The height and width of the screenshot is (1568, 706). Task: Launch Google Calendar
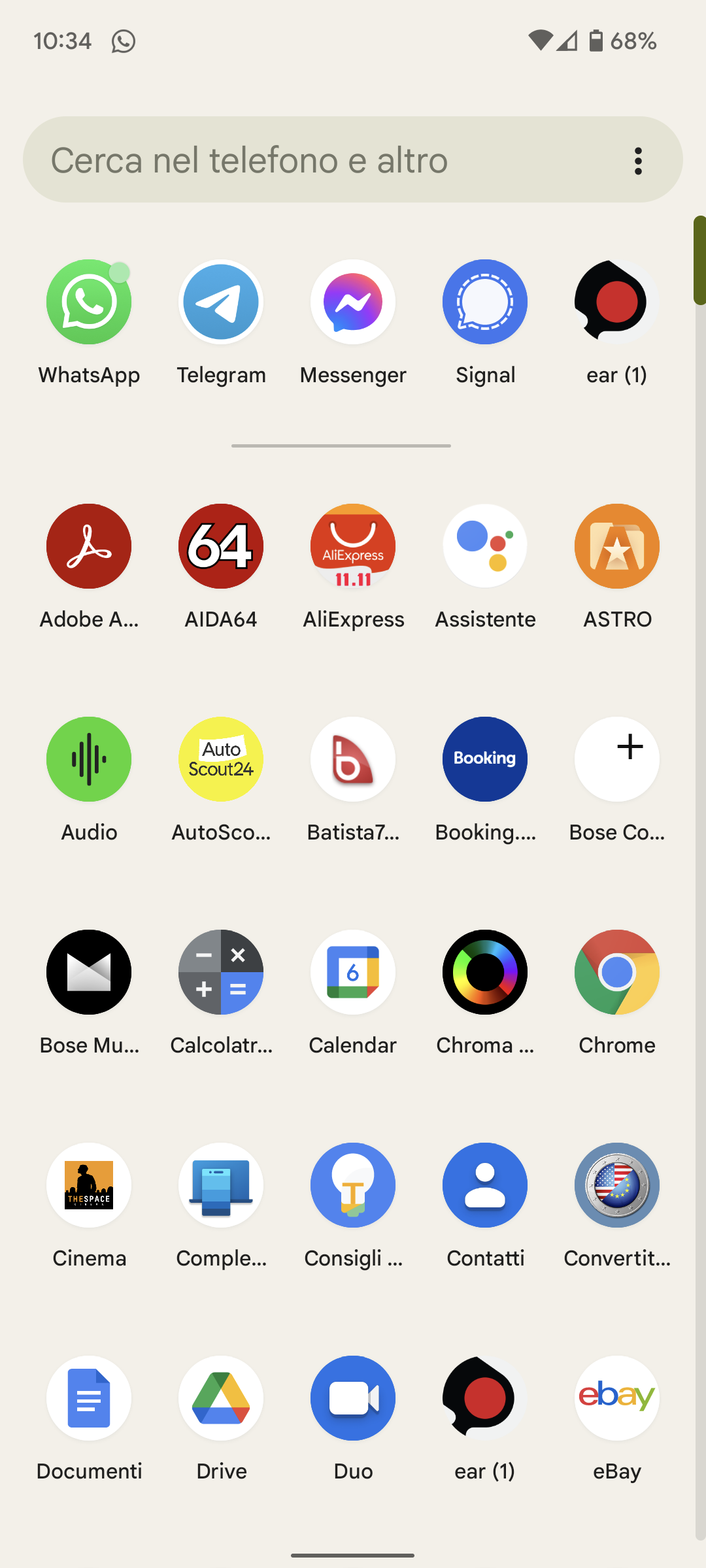[x=353, y=973]
